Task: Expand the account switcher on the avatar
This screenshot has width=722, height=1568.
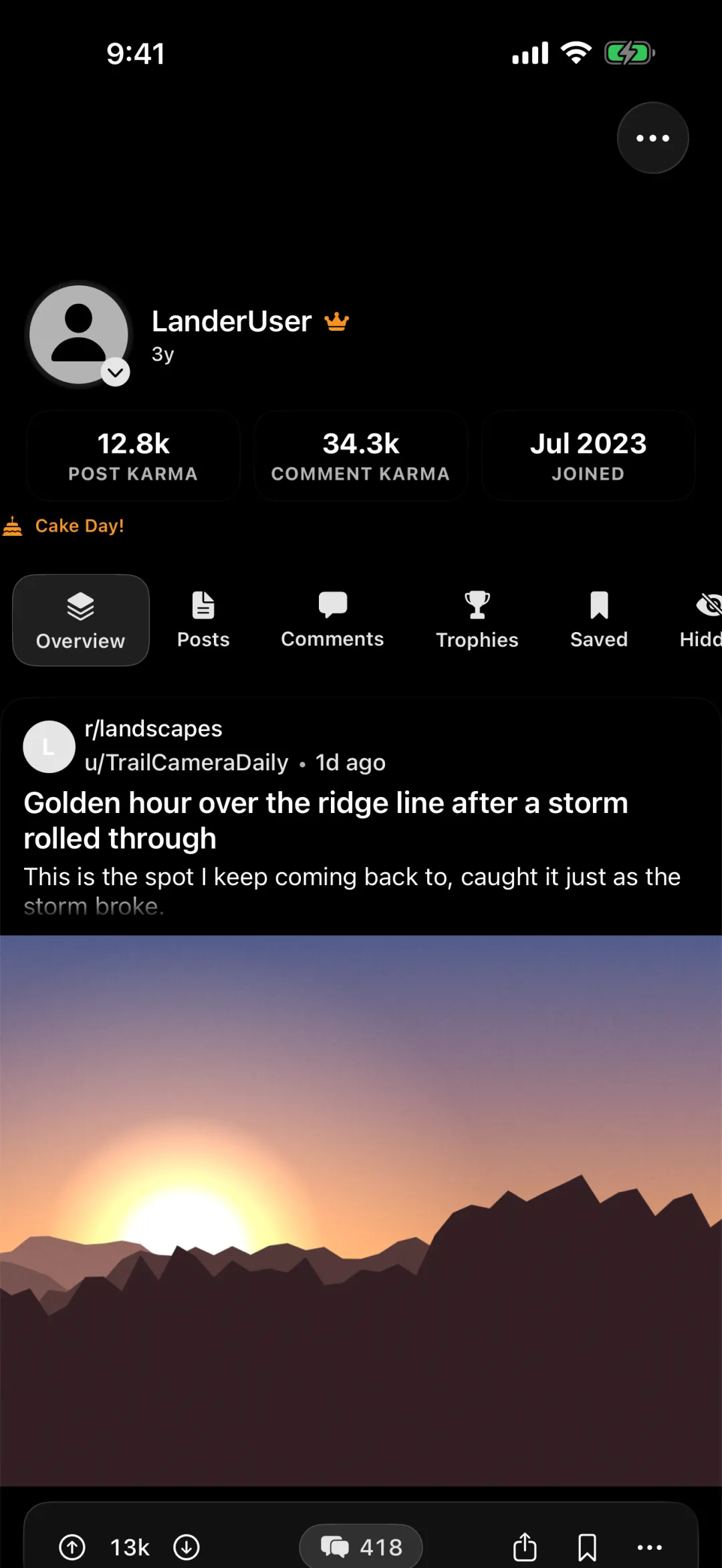Action: click(x=116, y=372)
